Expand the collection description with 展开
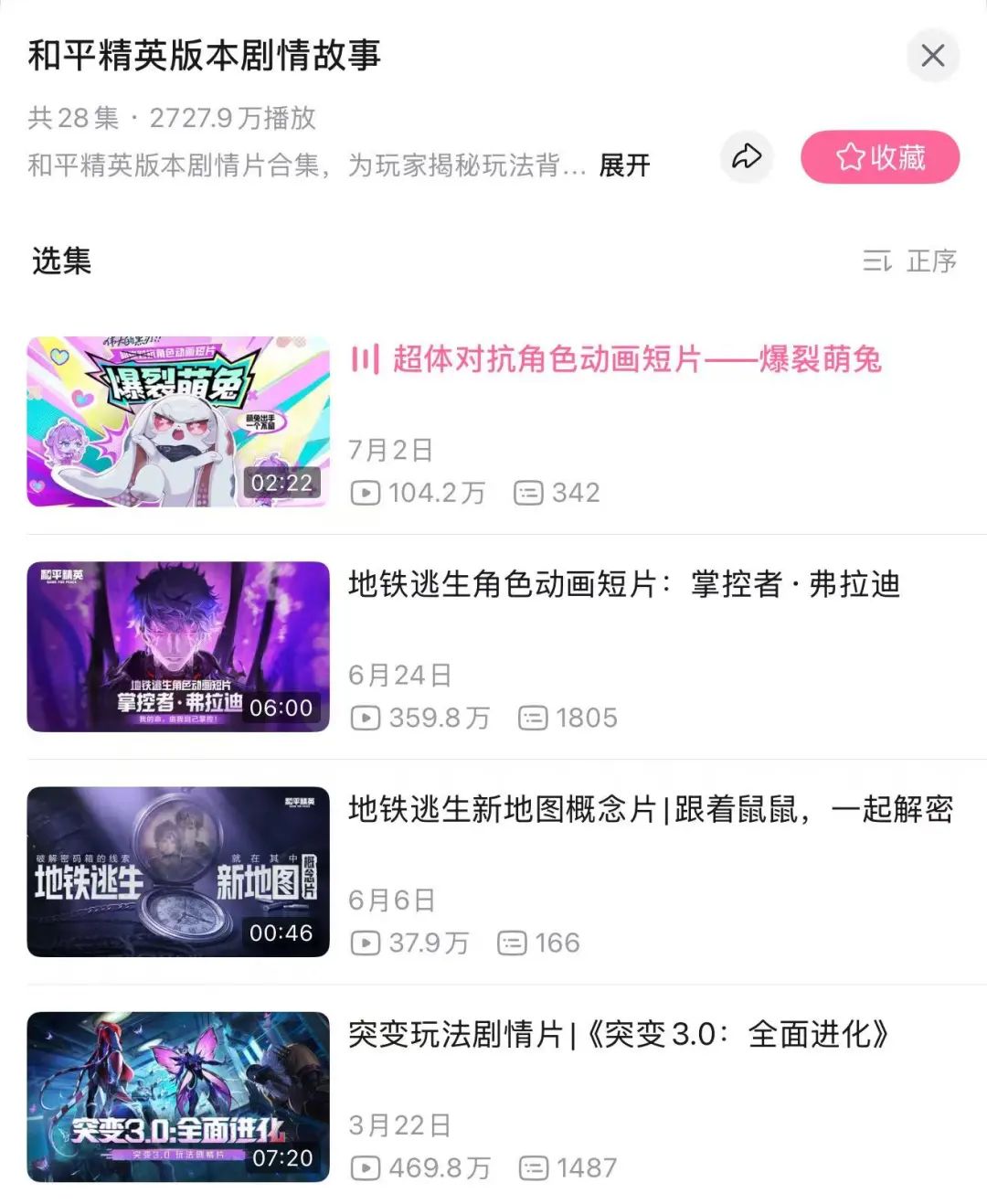 pos(624,165)
